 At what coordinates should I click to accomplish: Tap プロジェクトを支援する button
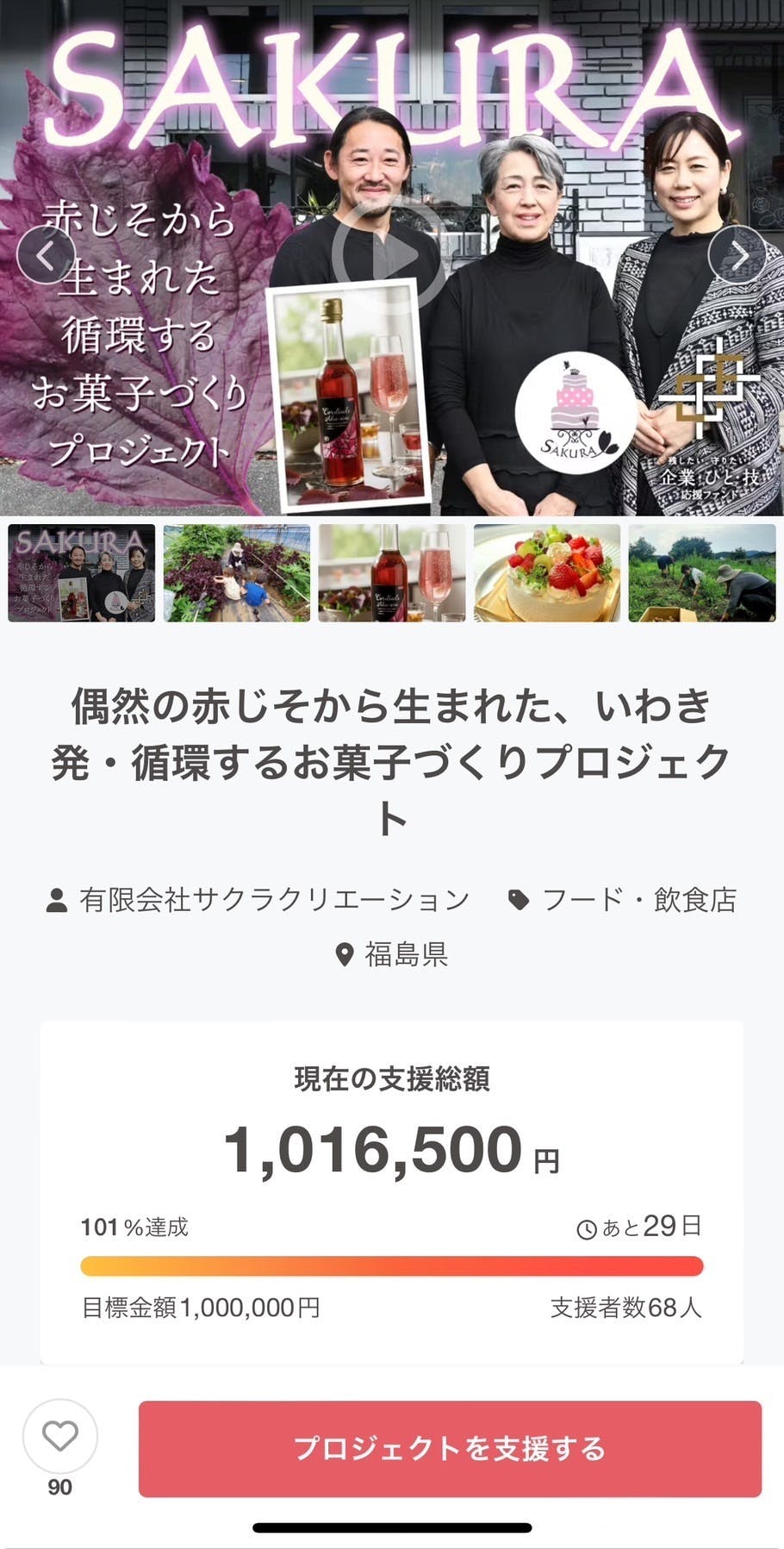coord(450,1449)
